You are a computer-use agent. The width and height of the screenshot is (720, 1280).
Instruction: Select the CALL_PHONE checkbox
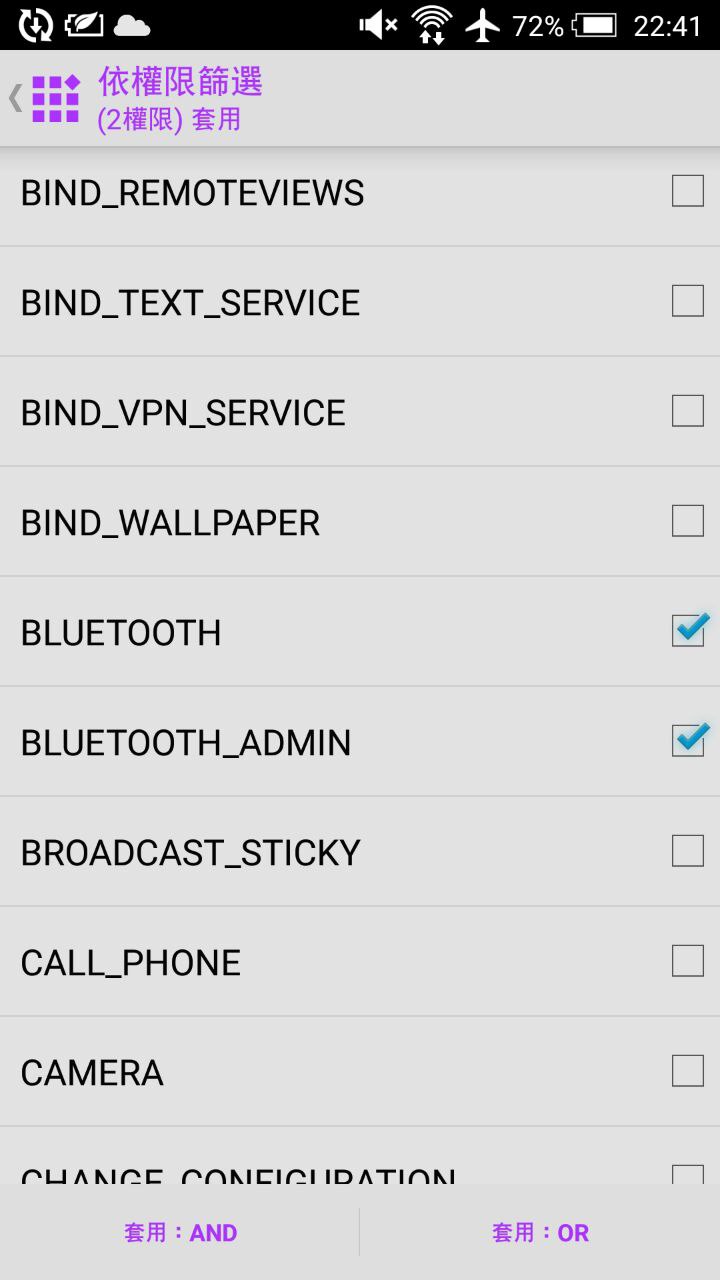(x=687, y=961)
